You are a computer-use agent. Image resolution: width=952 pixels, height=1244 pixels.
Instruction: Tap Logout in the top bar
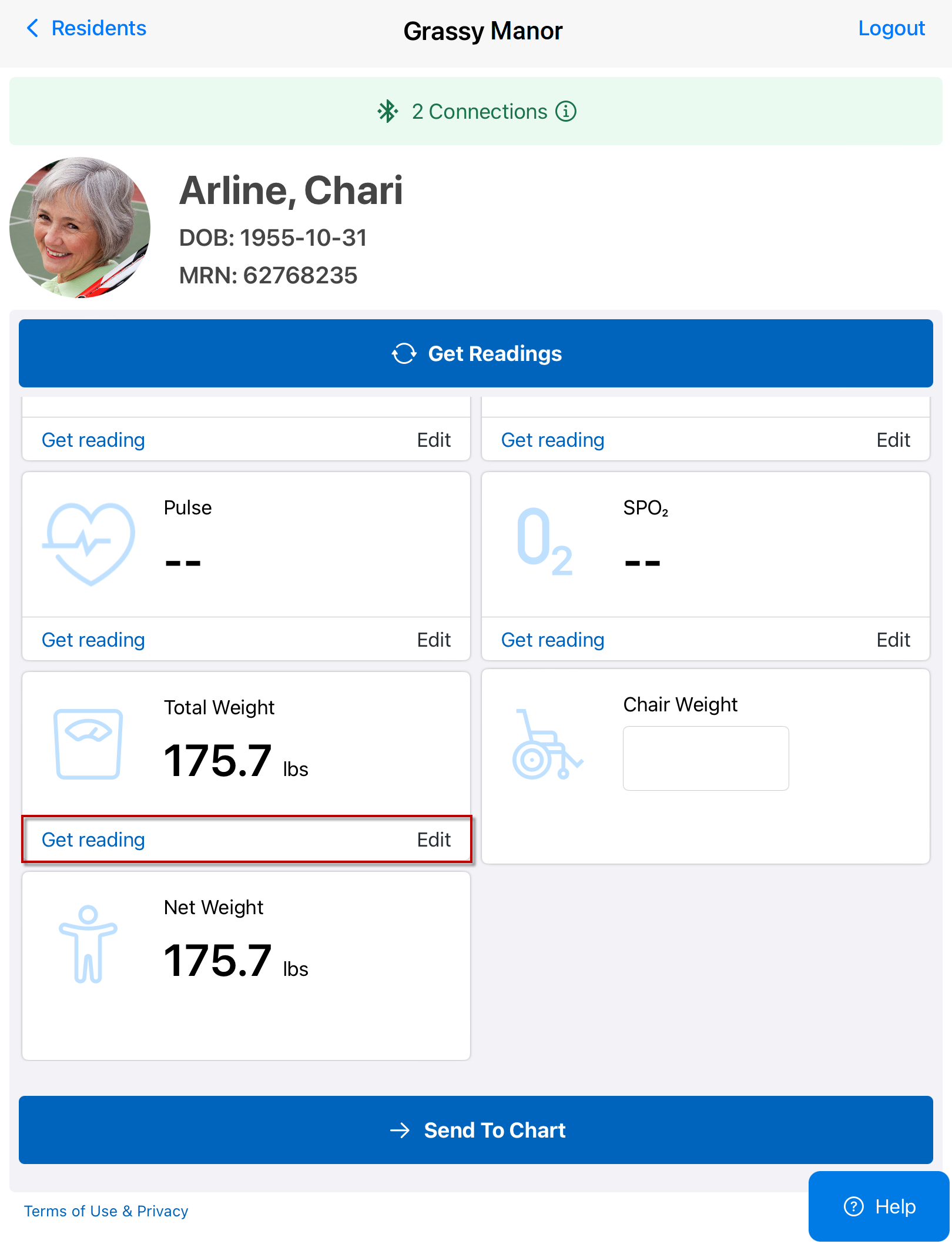[891, 28]
